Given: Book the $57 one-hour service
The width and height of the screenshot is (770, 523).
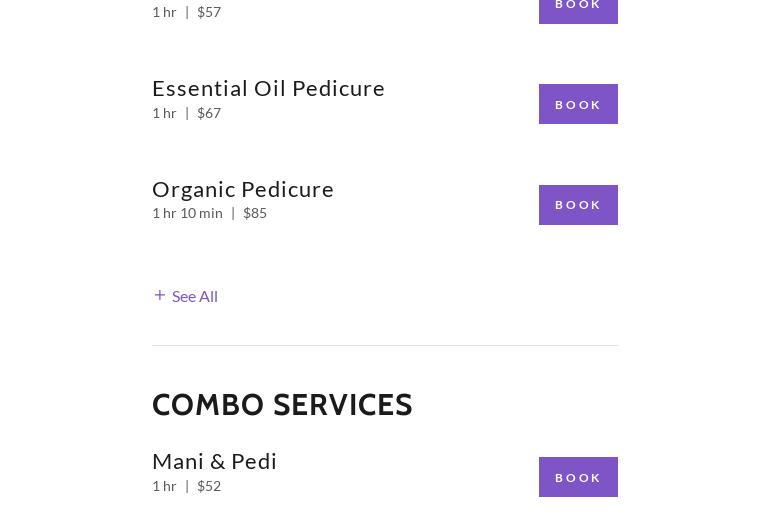Looking at the screenshot, I should click(x=578, y=8).
